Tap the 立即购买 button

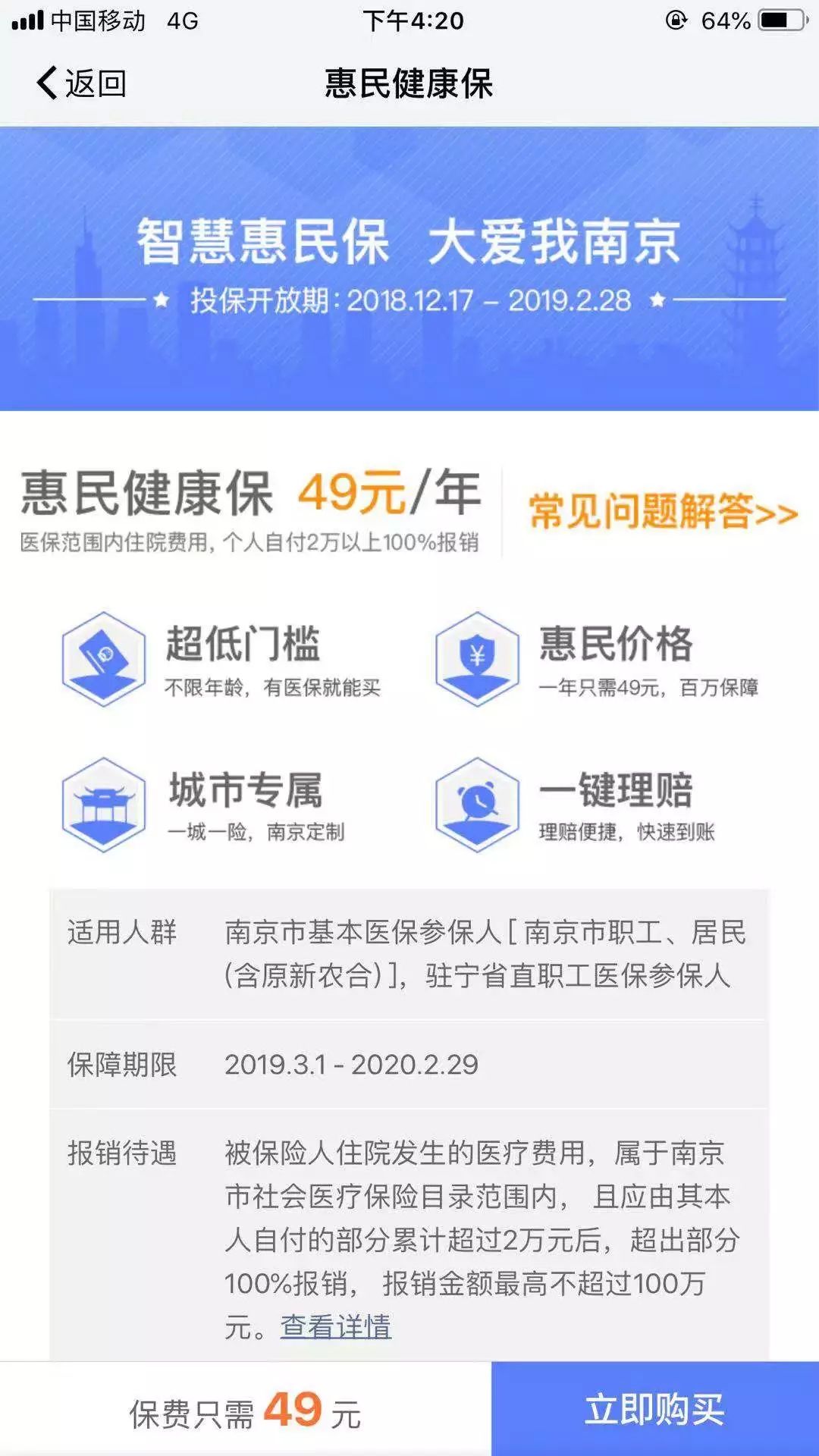(x=654, y=1409)
